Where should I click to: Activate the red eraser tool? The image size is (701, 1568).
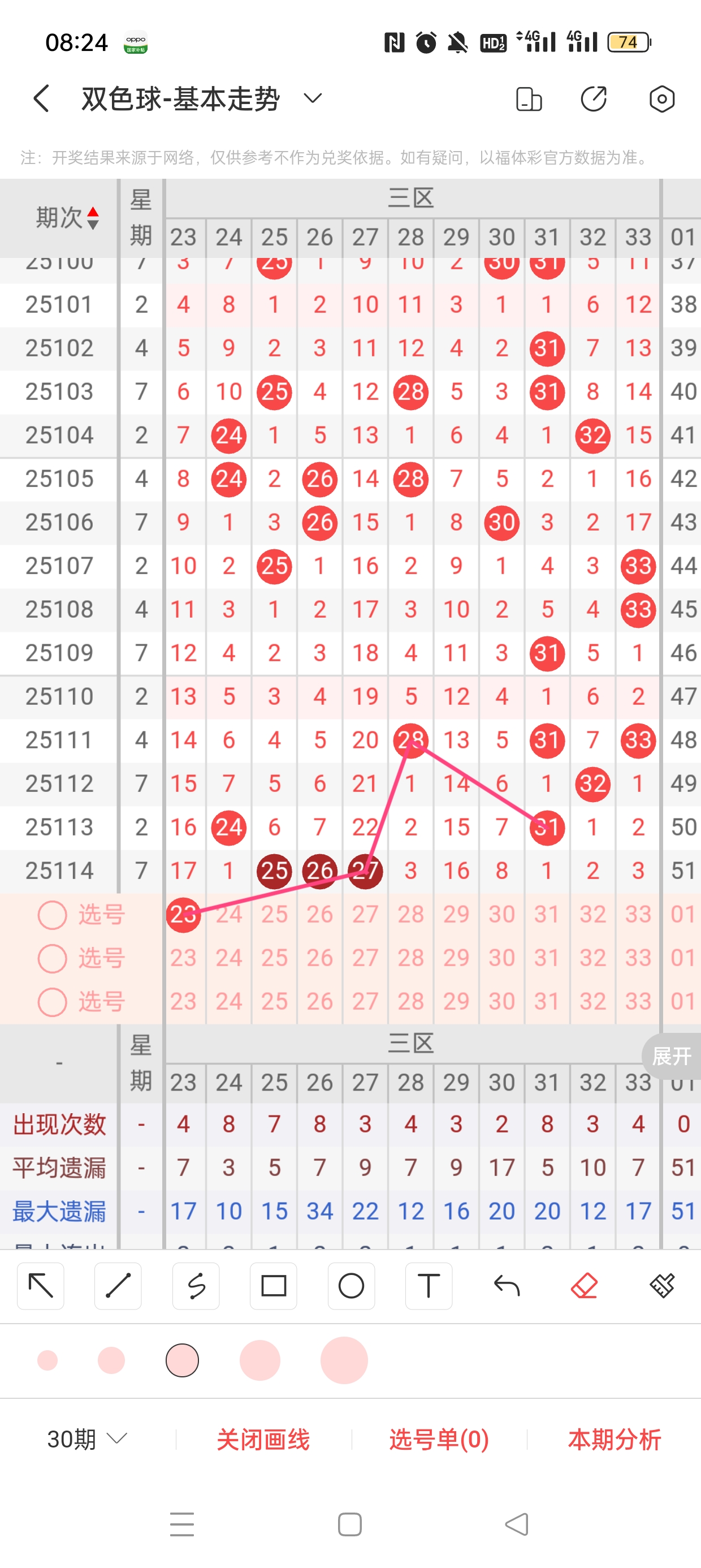tap(584, 1286)
